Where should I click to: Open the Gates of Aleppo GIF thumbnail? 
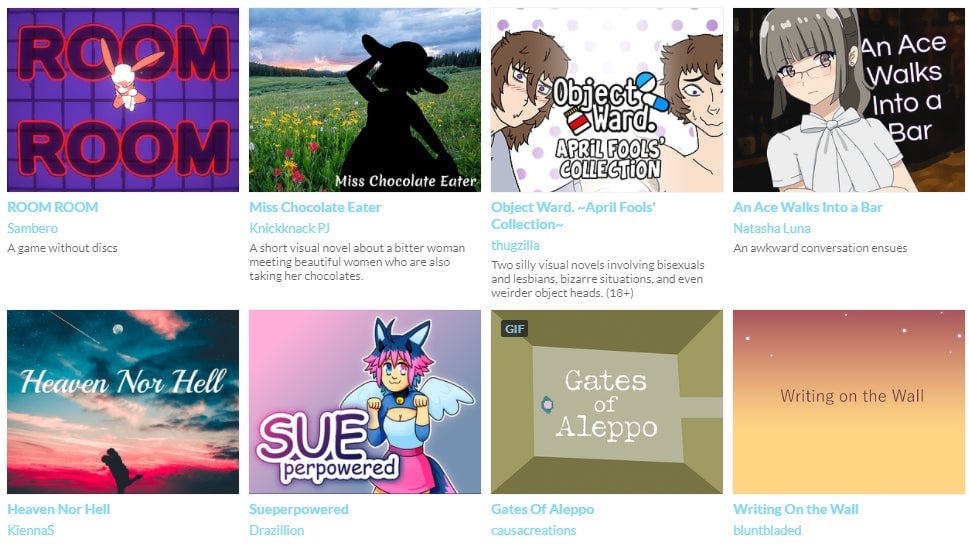pos(606,401)
